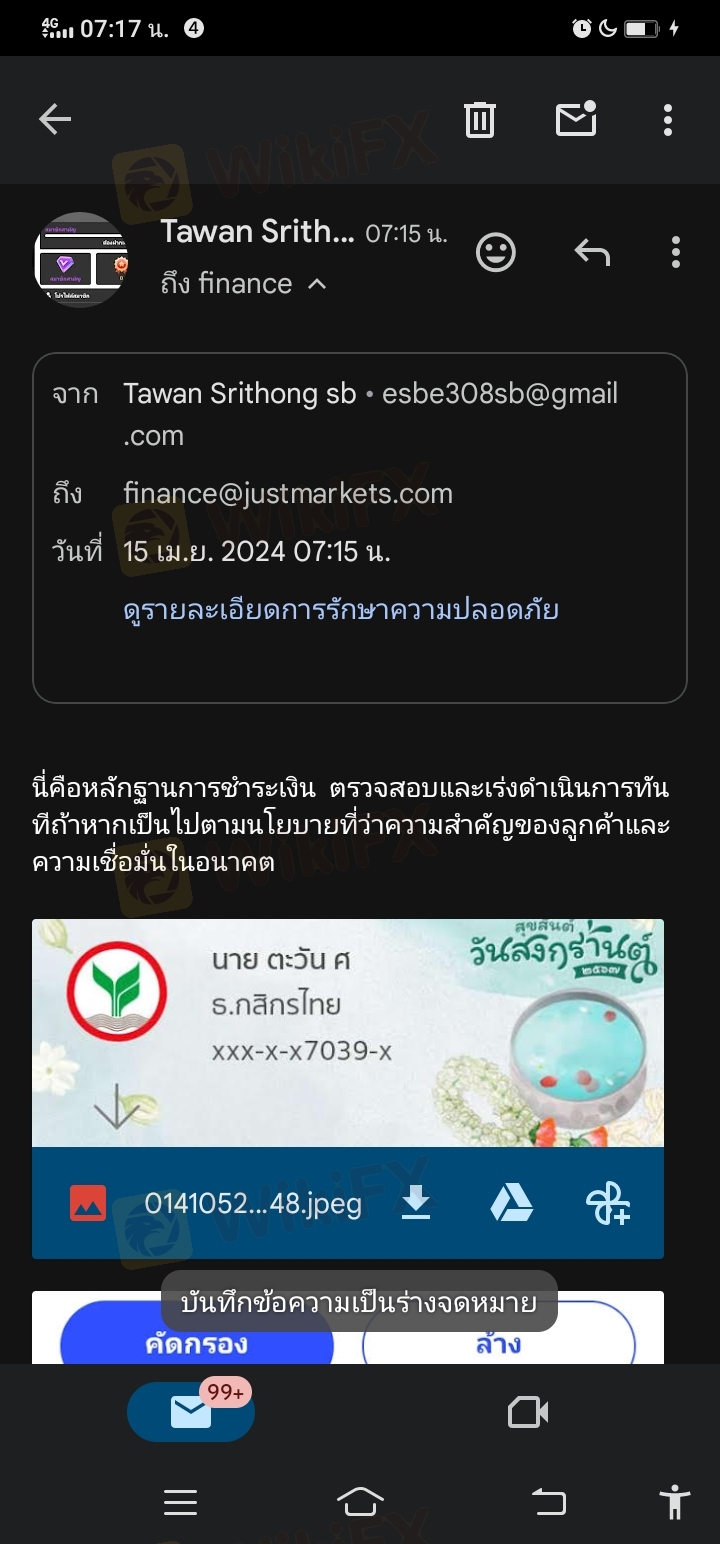
Task: Reply to Tawan Srithong
Action: [x=592, y=252]
